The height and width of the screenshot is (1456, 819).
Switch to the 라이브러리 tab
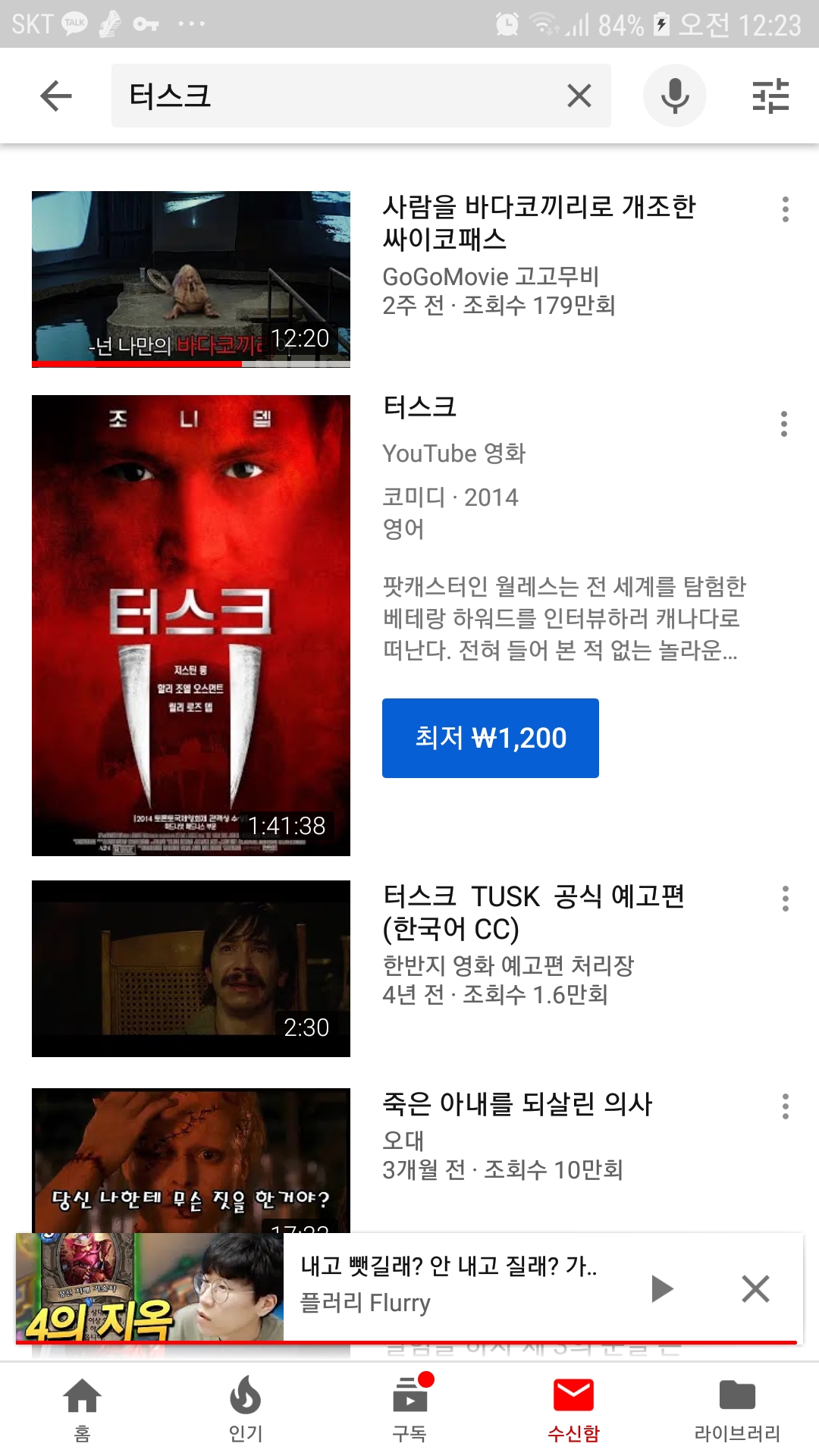point(737,1409)
